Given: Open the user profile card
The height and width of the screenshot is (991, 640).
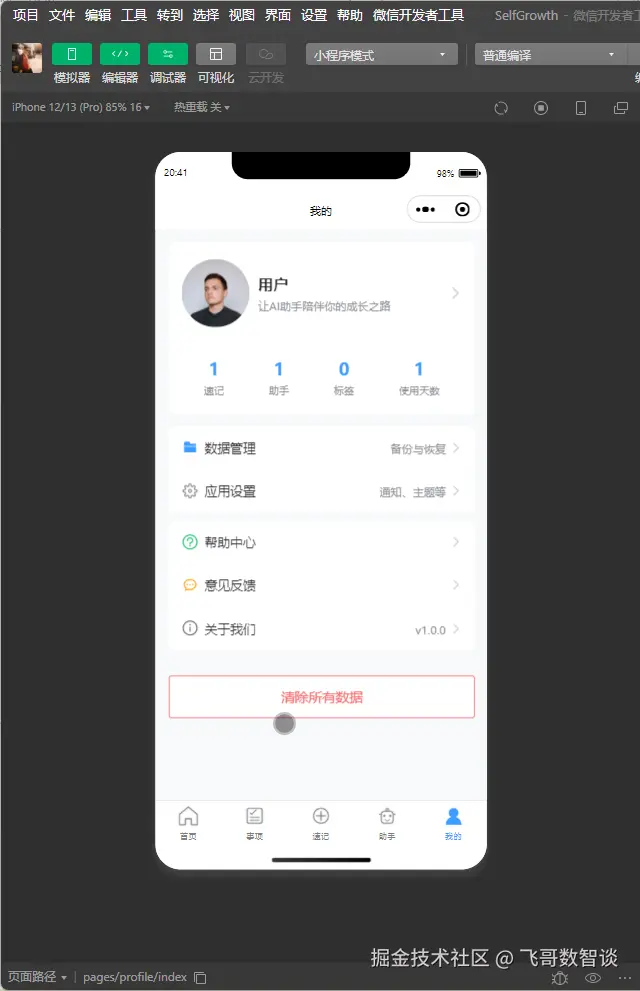Looking at the screenshot, I should [320, 293].
